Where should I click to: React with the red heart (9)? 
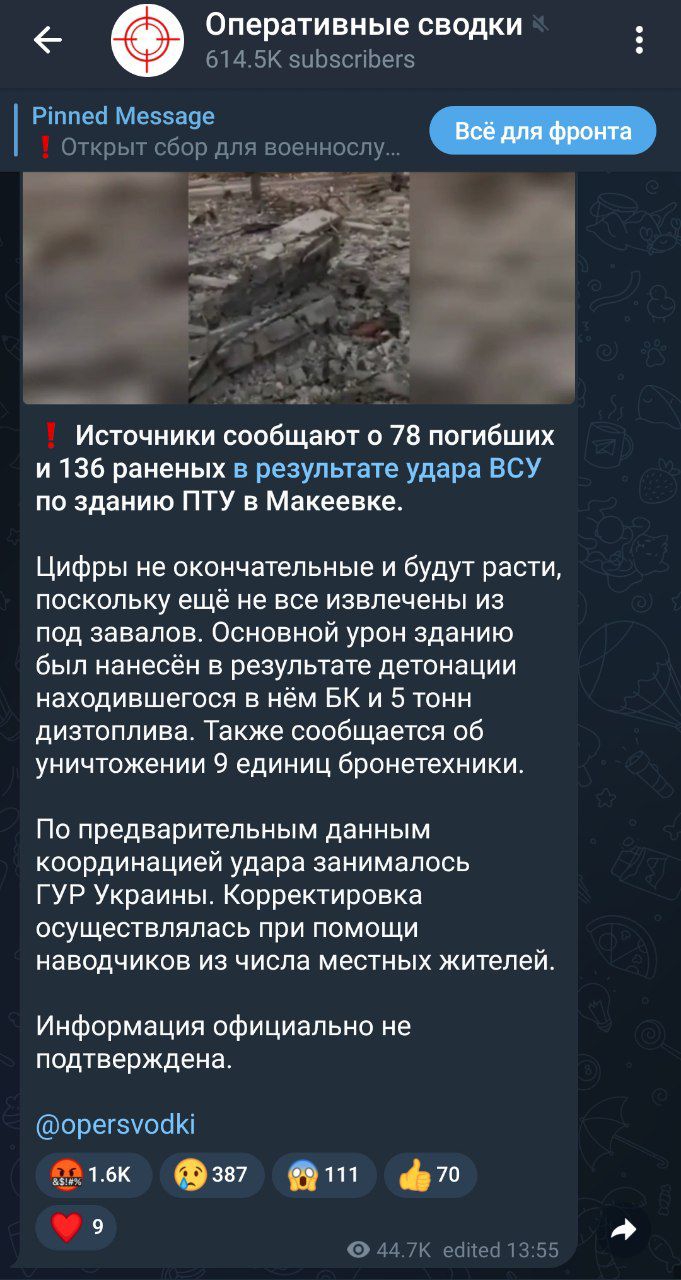76,1227
